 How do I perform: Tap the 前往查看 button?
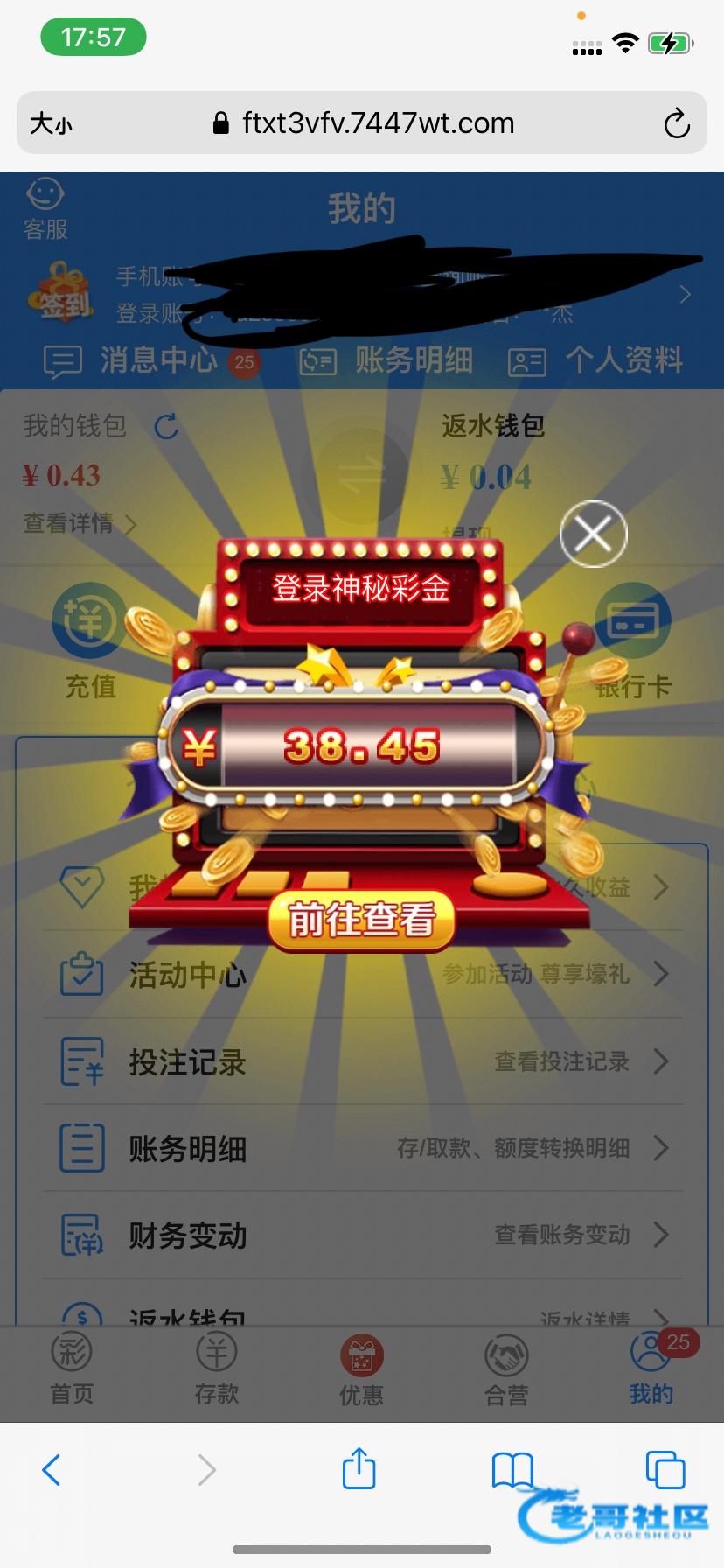(x=361, y=920)
